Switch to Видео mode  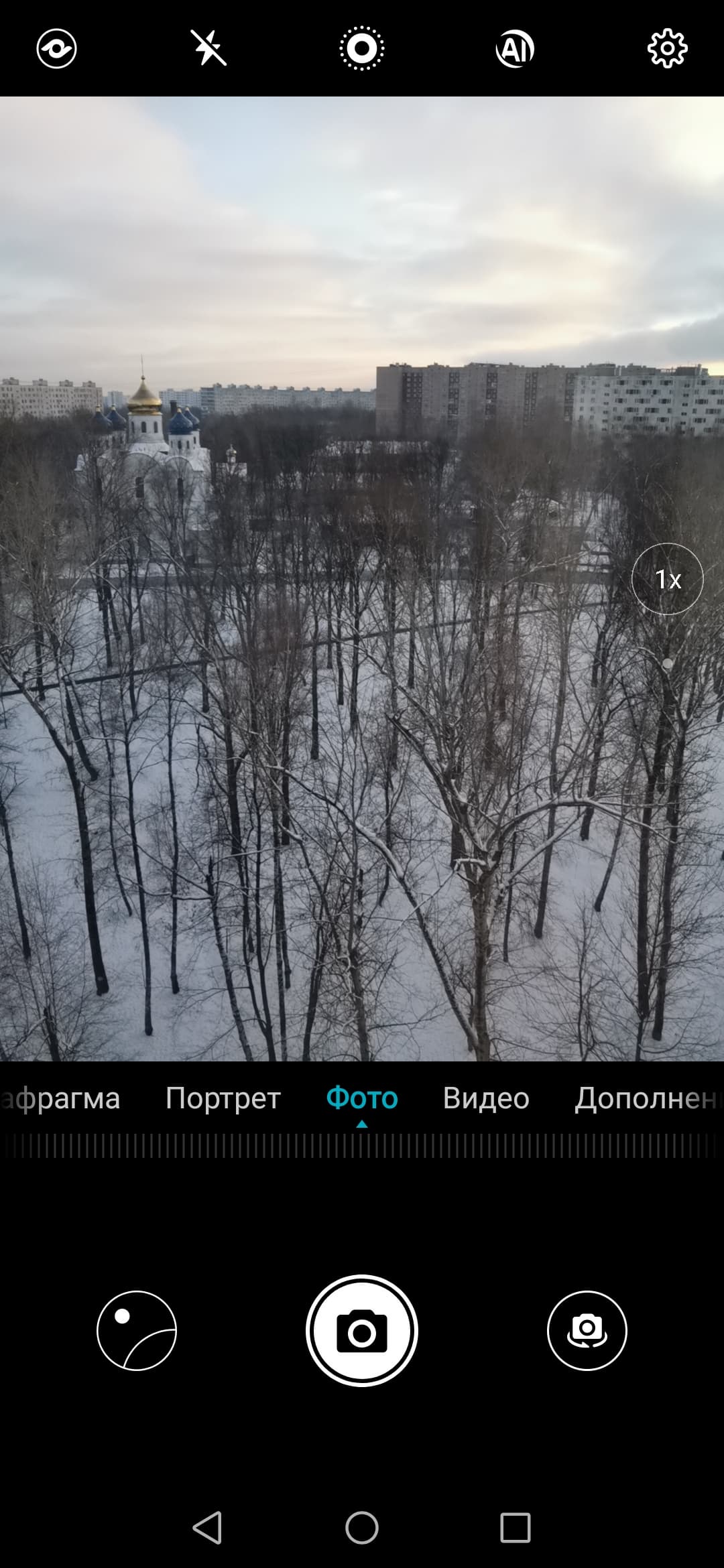point(486,1098)
